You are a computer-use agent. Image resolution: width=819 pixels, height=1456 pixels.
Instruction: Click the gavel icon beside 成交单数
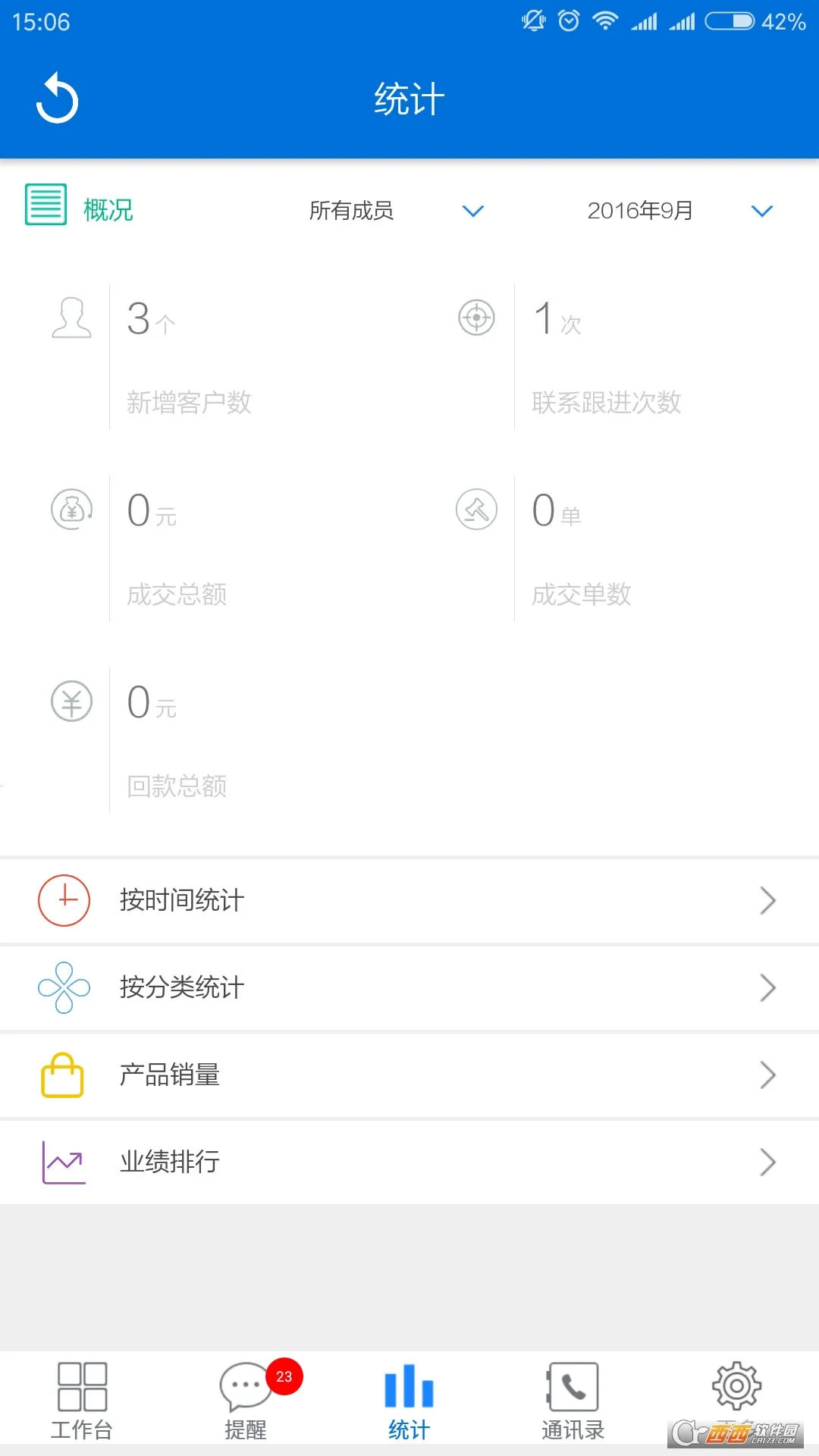(475, 510)
